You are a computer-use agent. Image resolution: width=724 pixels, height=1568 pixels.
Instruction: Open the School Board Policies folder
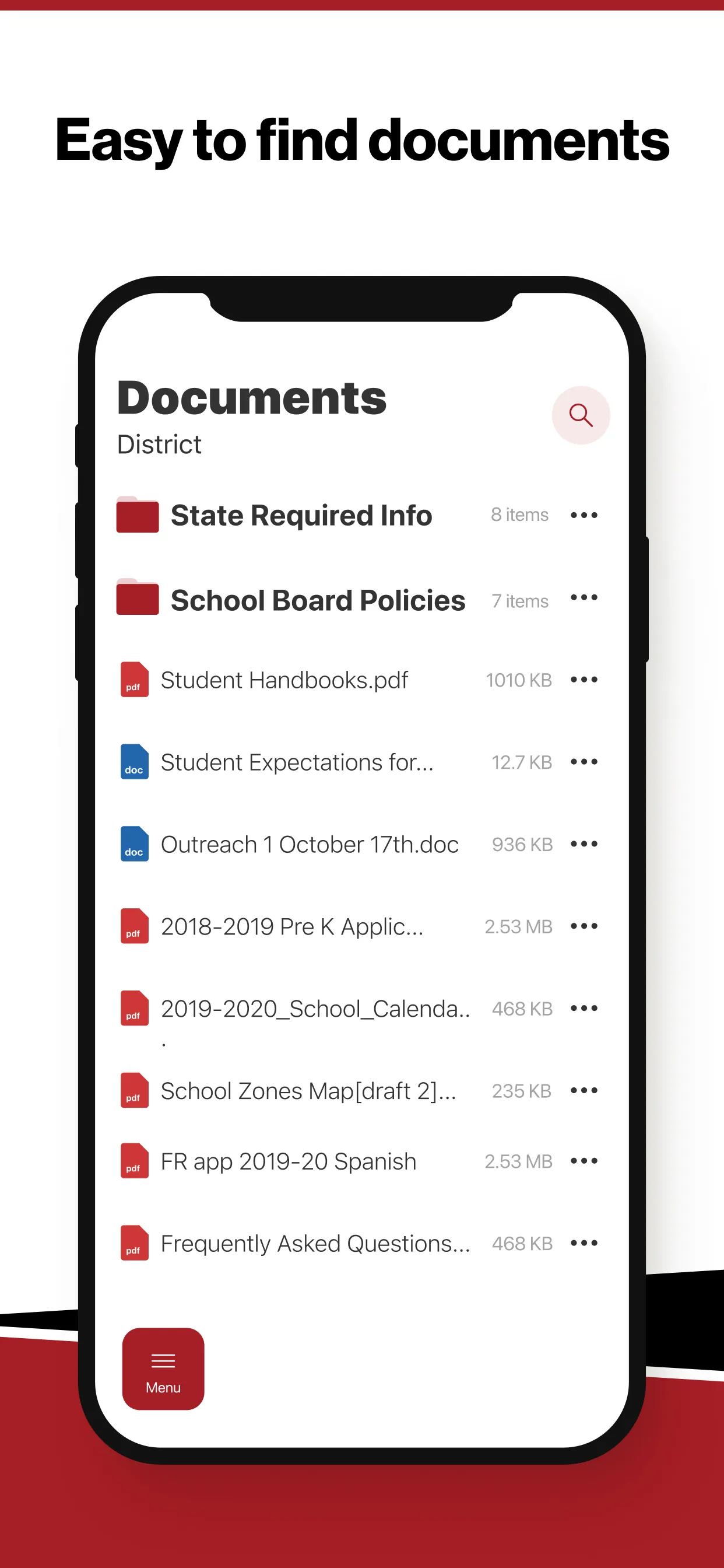[x=318, y=600]
